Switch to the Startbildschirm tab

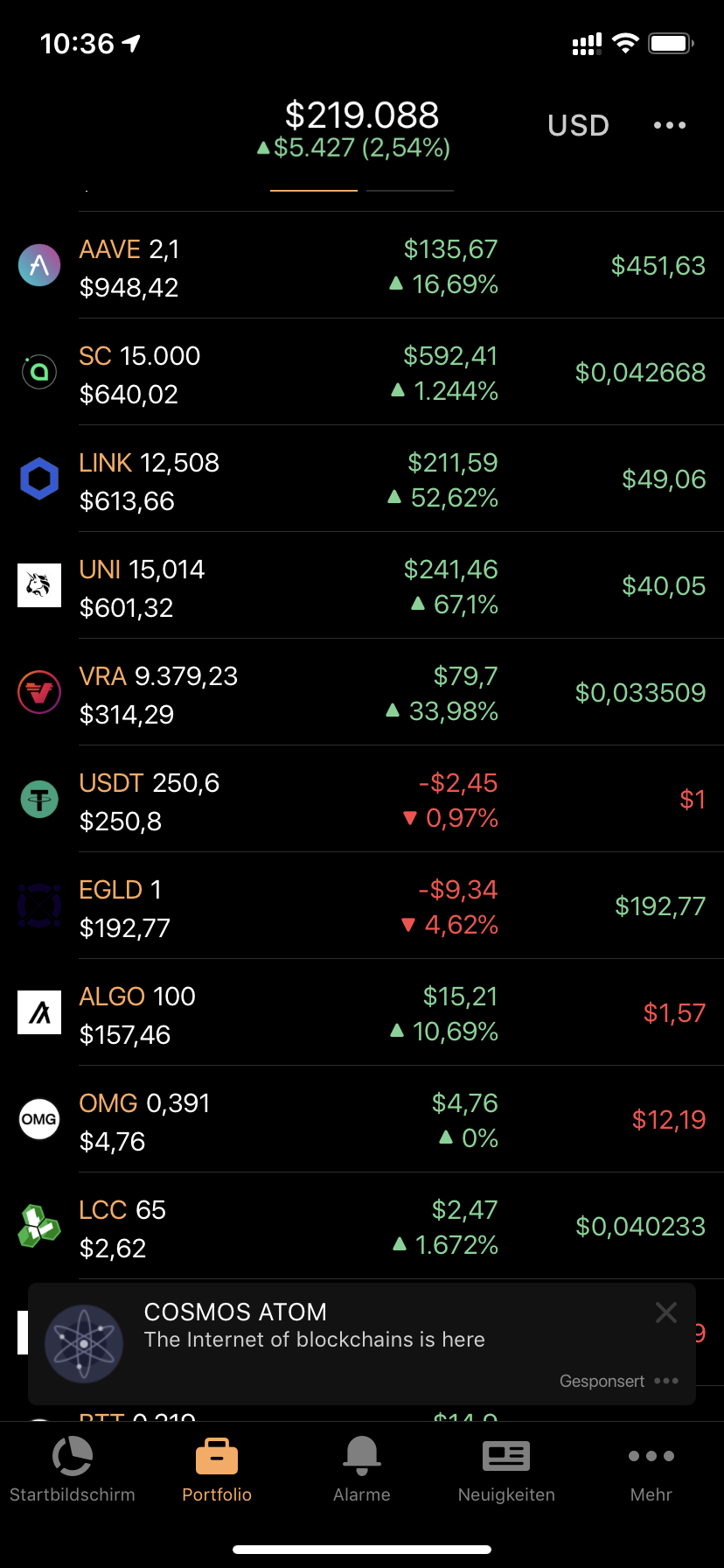click(73, 1470)
